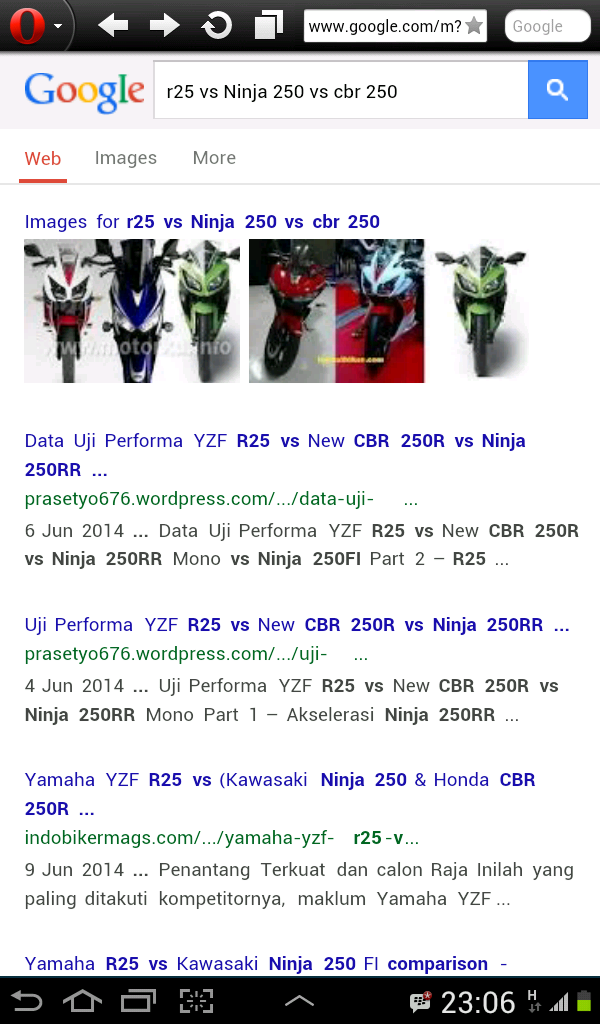
Task: Switch to the Images tab
Action: click(125, 158)
